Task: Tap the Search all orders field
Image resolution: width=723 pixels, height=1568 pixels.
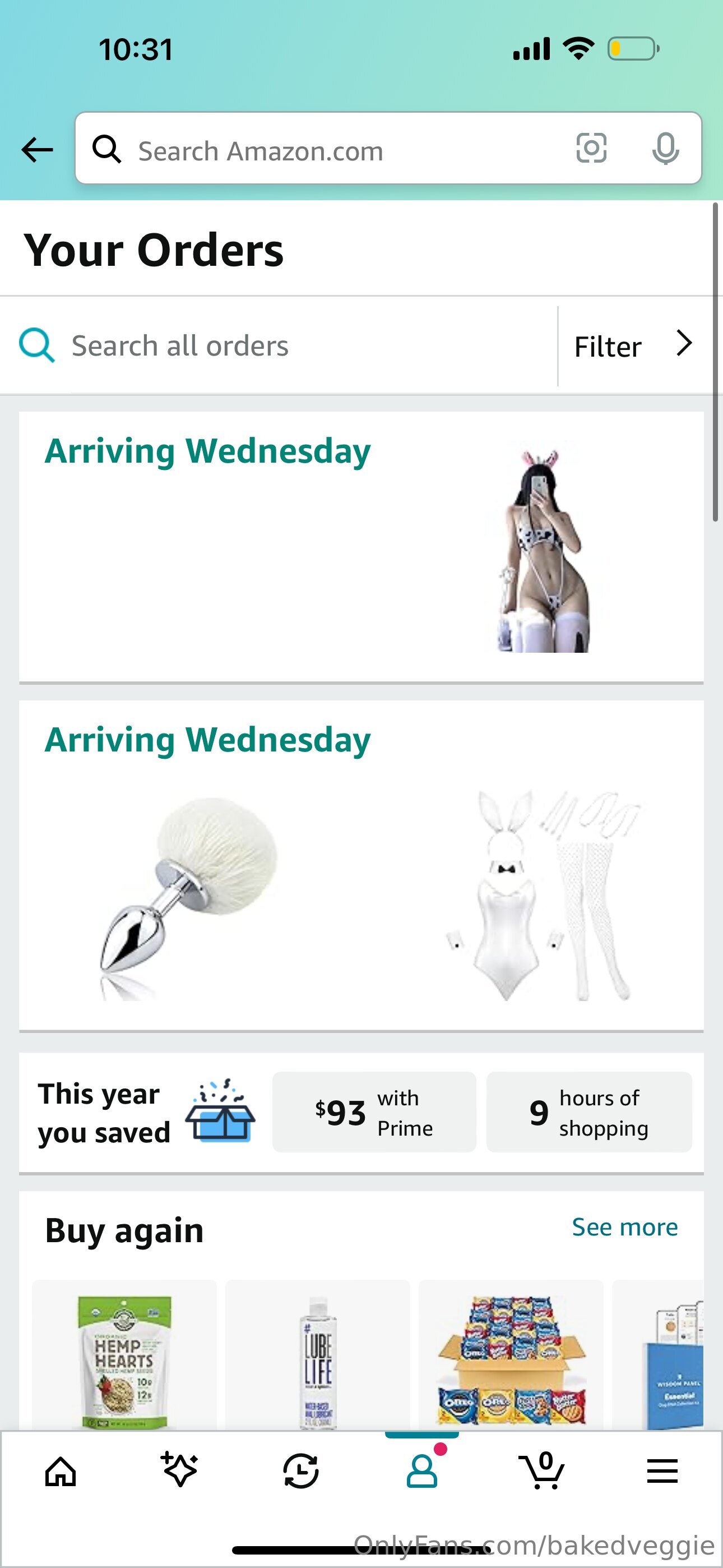Action: [x=279, y=346]
